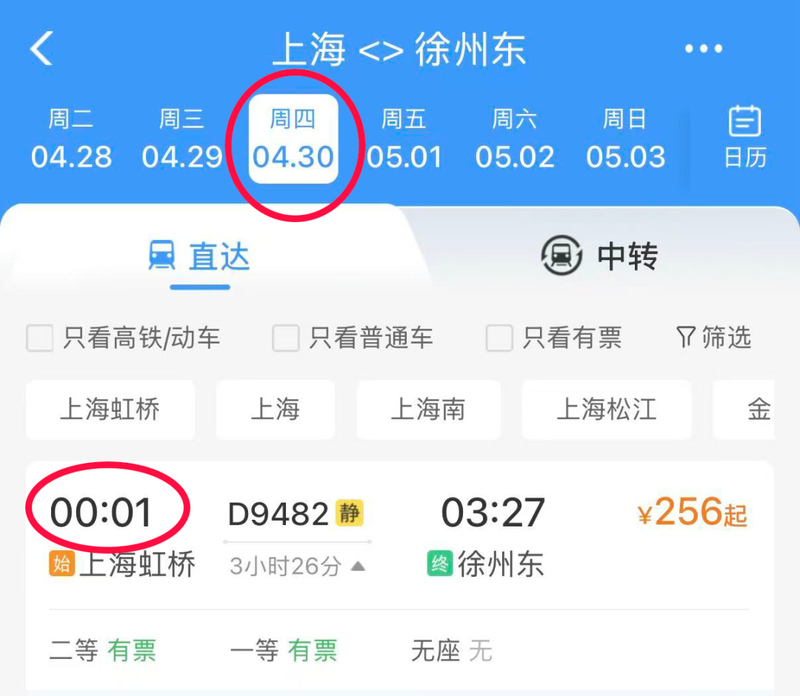
Task: Filter by 上海南 station chip
Action: (x=428, y=409)
